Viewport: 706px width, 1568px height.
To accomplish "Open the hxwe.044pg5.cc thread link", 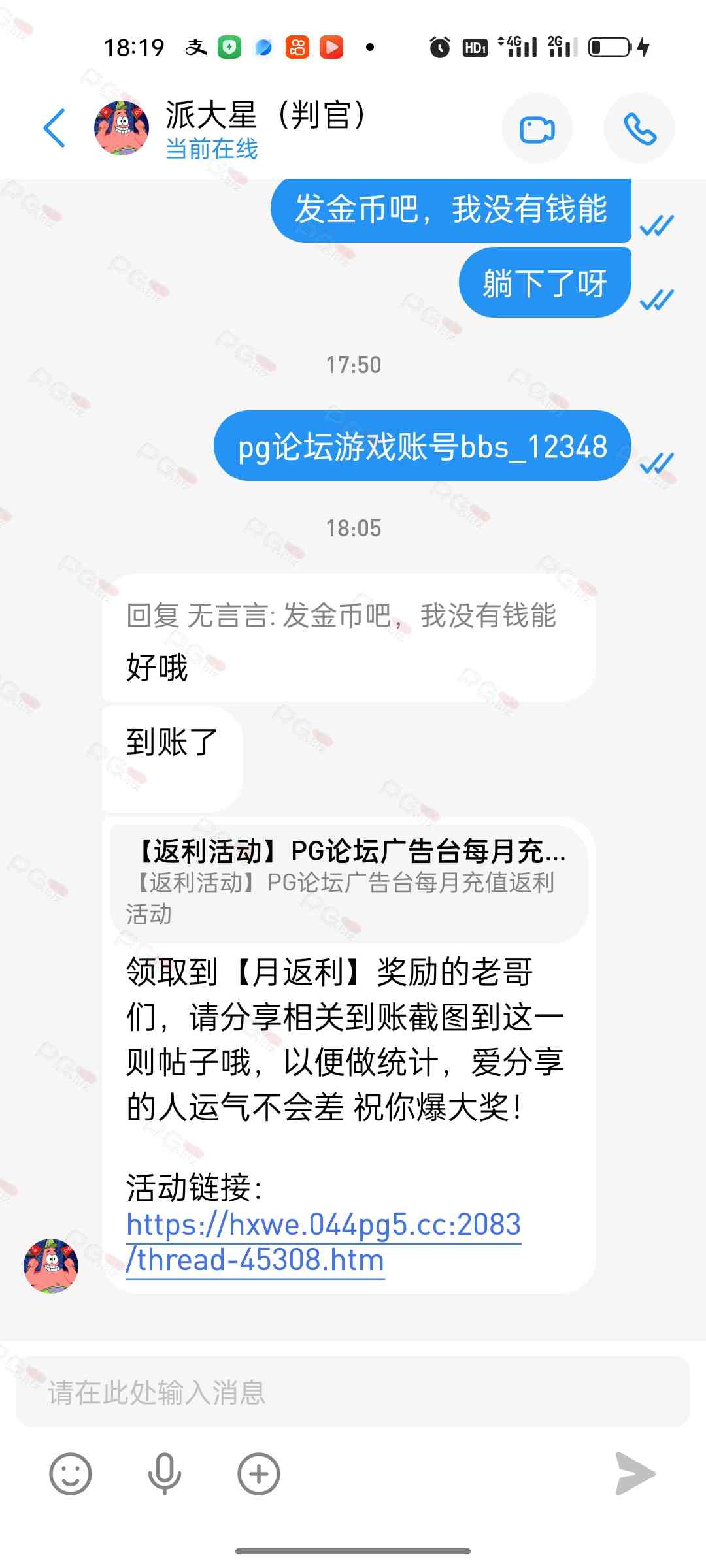I will (x=323, y=1241).
